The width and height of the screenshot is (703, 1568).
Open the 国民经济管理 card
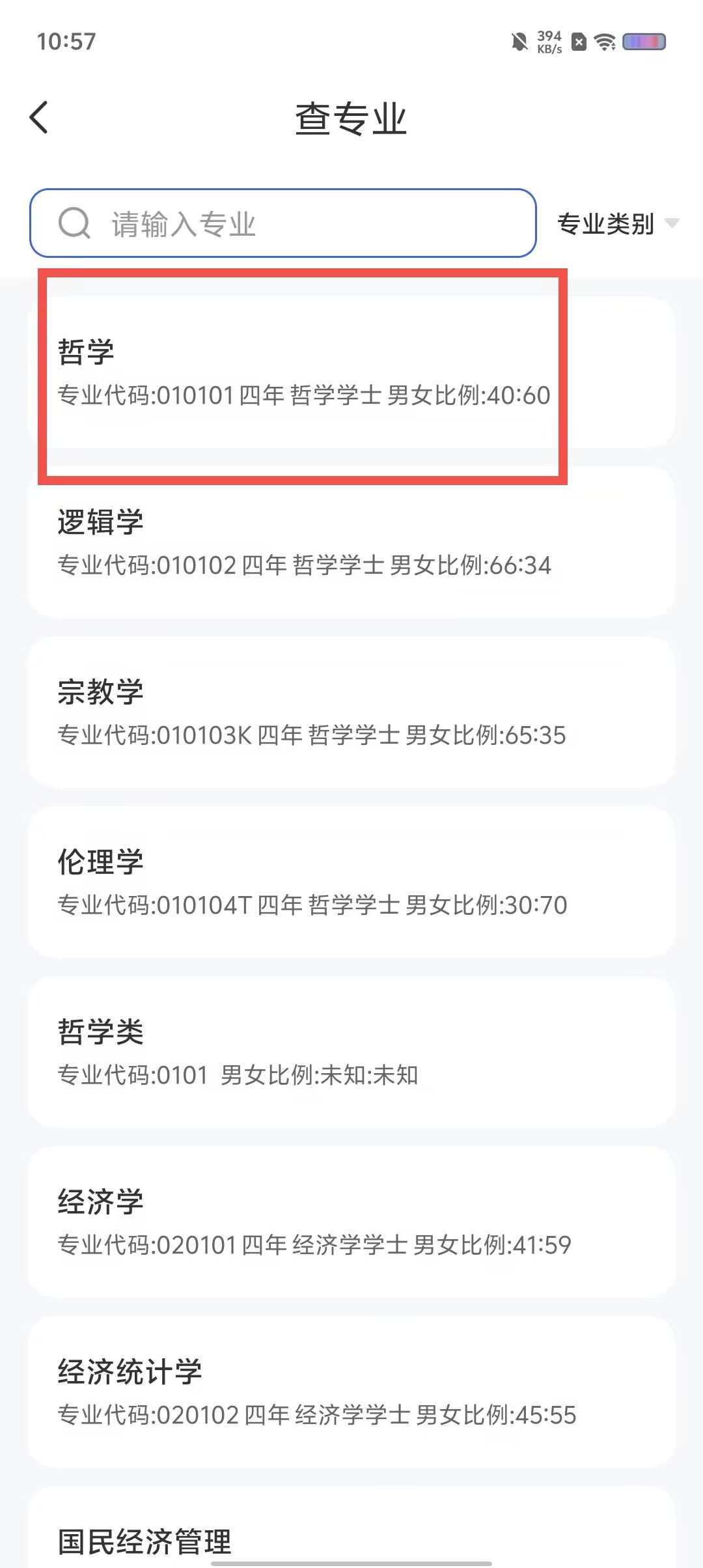[x=351, y=1528]
